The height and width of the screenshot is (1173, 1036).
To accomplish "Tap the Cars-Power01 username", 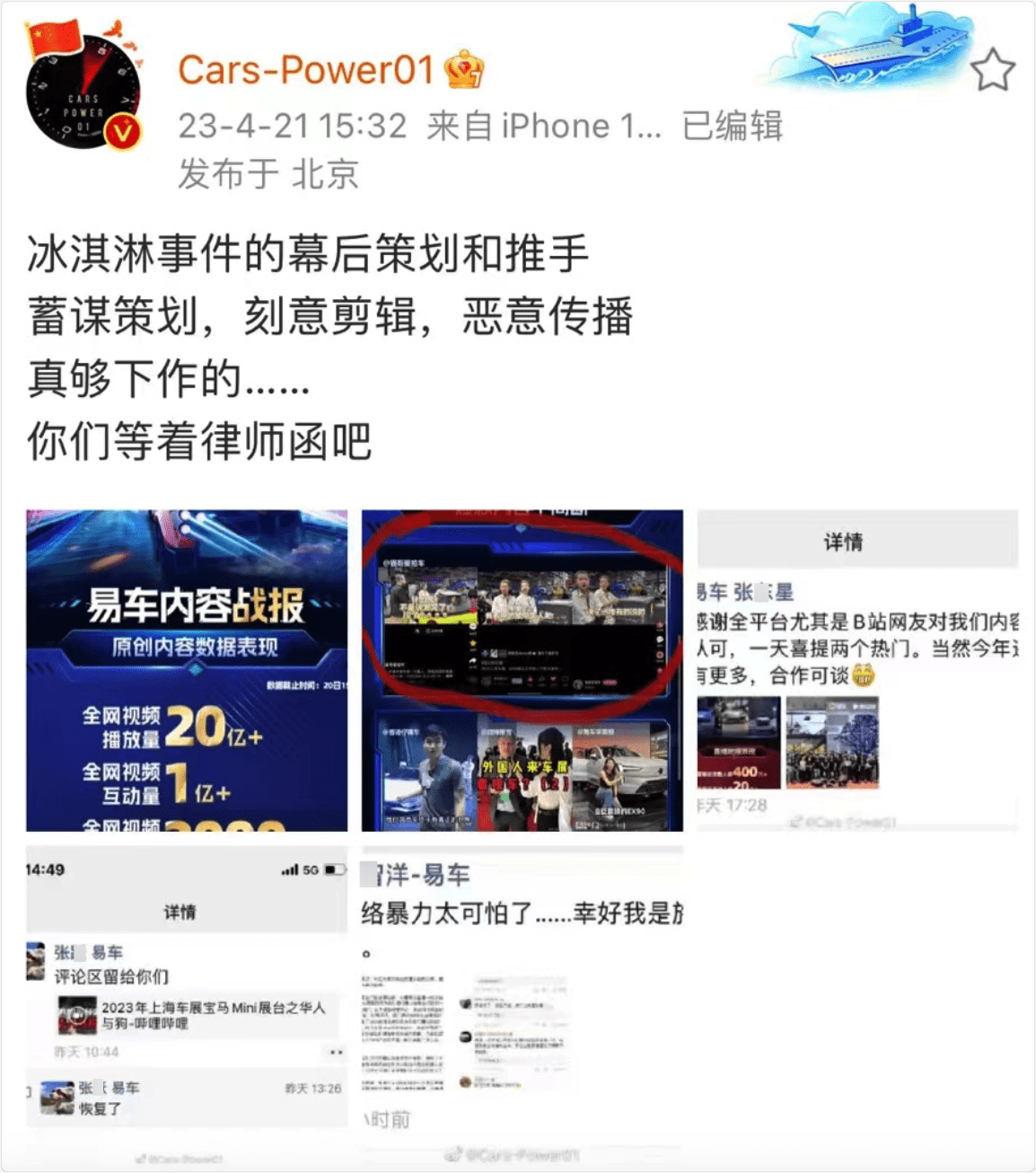I will coord(305,70).
